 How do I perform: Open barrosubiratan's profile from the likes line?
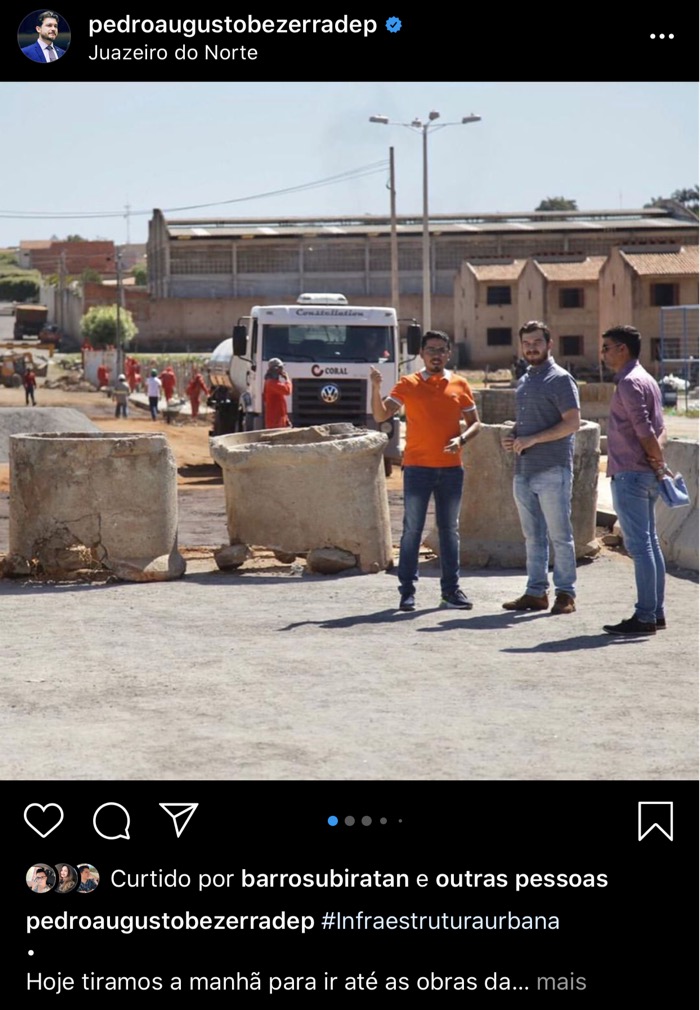[324, 879]
